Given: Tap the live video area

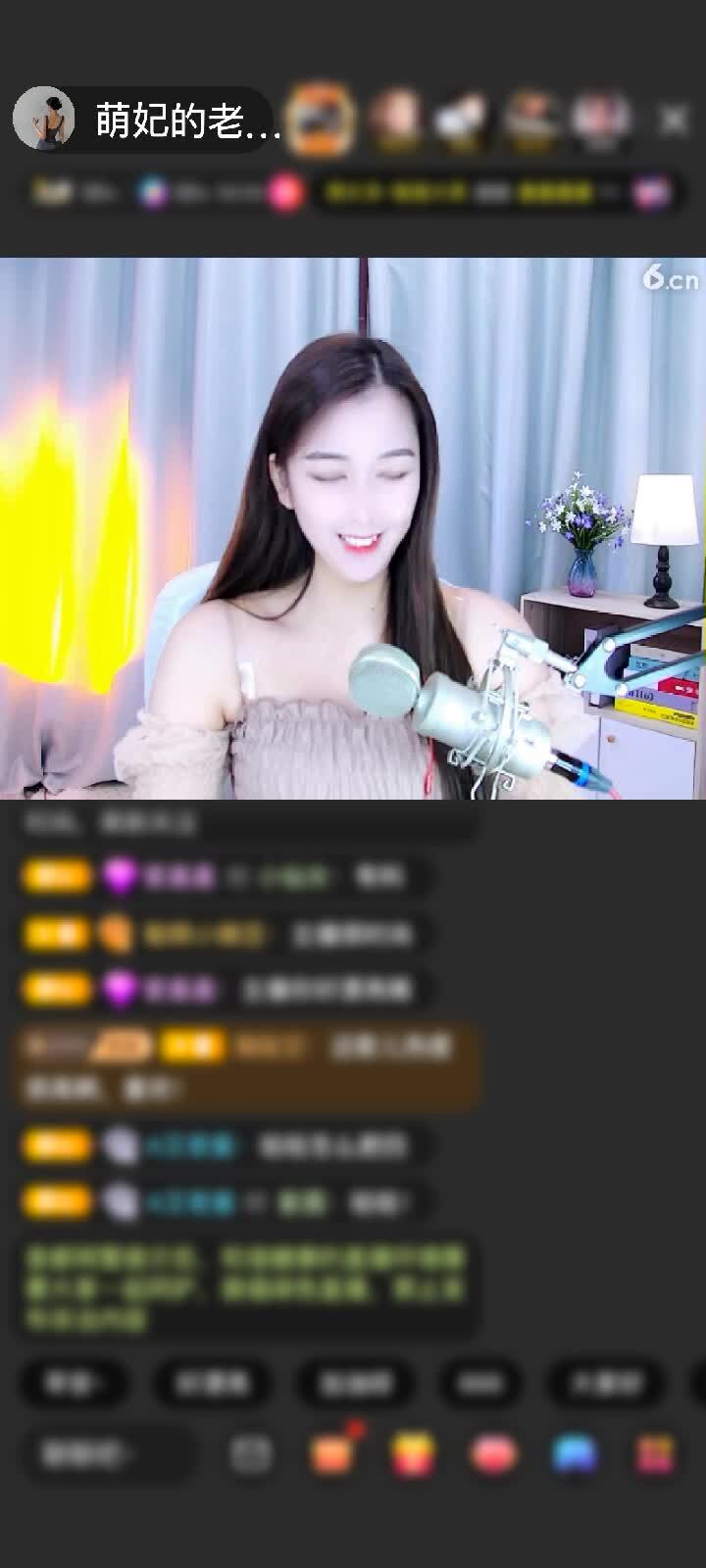Looking at the screenshot, I should pyautogui.click(x=353, y=529).
